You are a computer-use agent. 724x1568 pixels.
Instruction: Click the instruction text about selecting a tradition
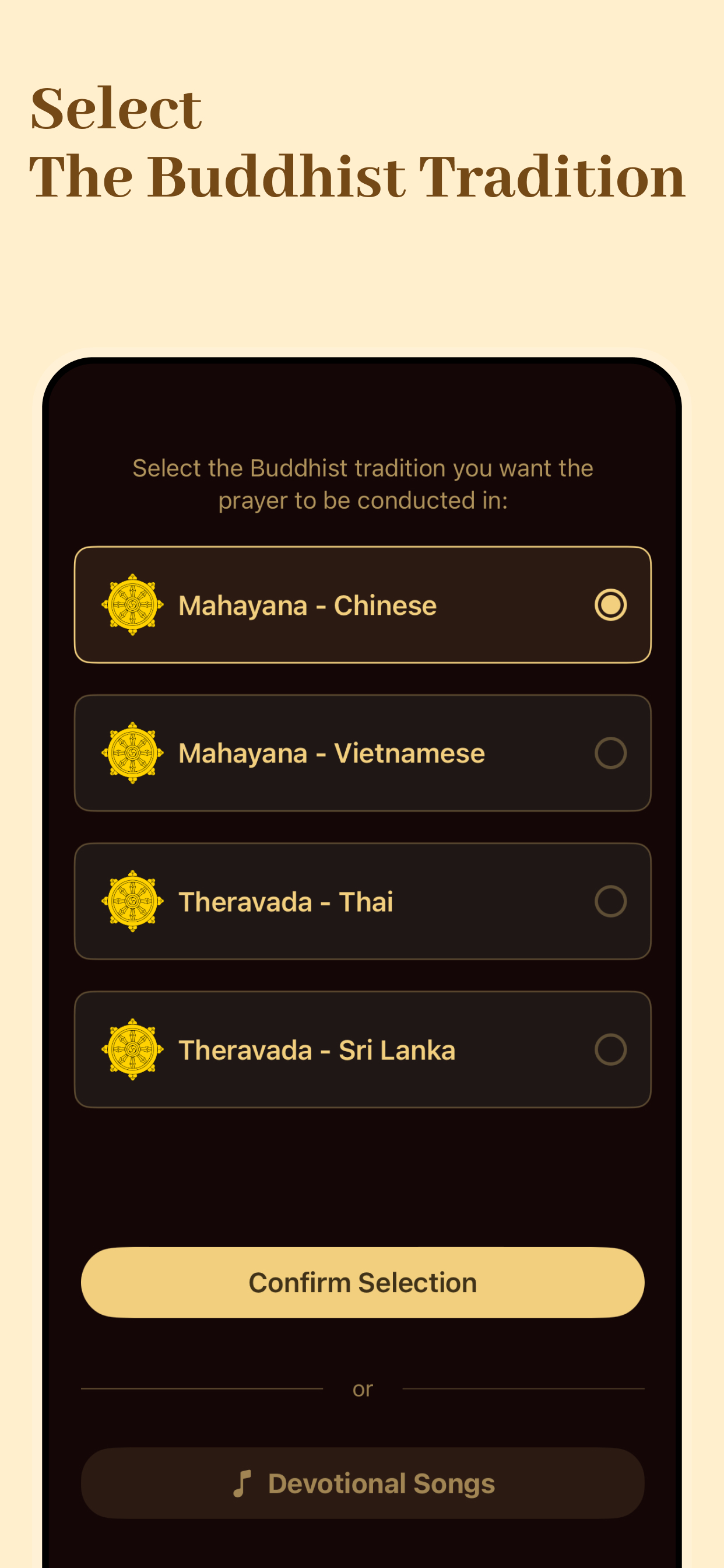(362, 484)
